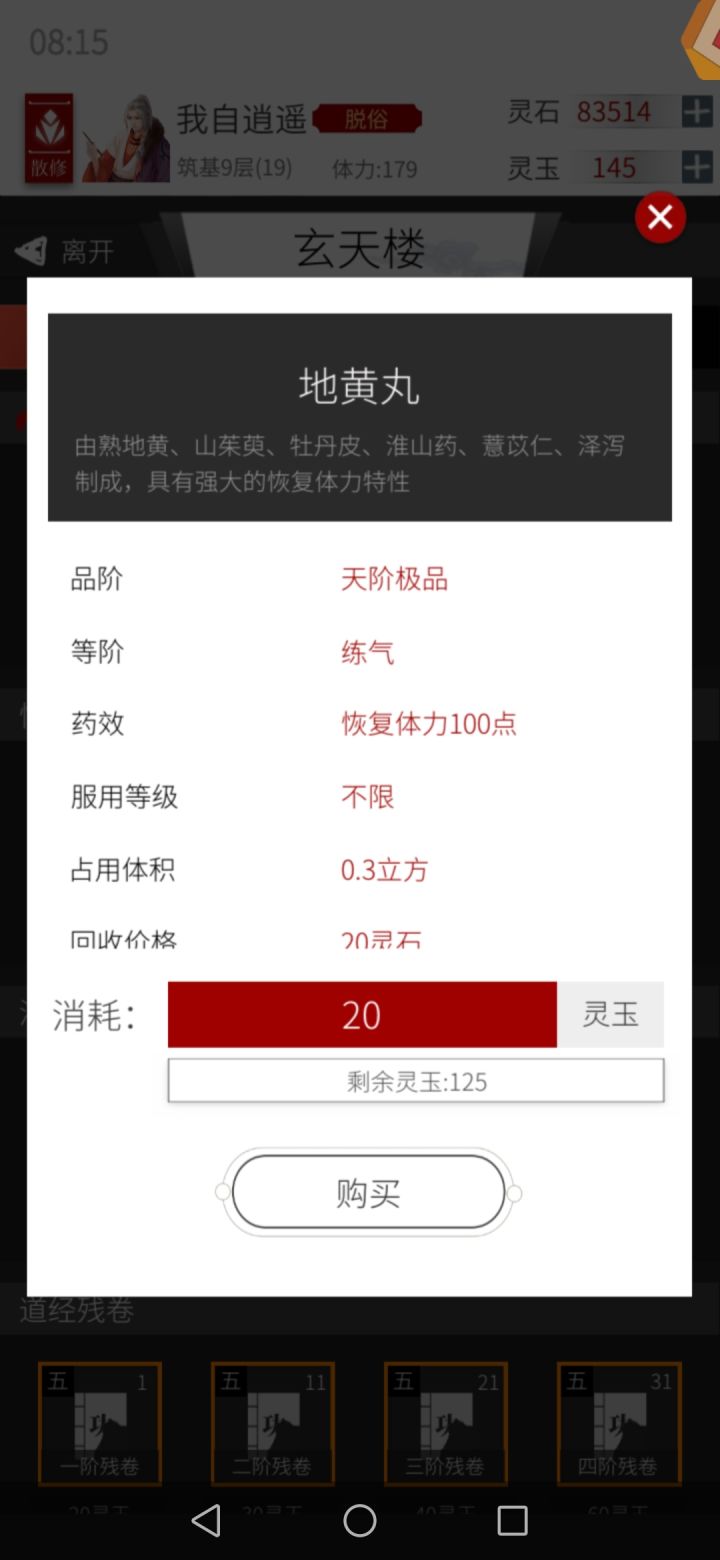Image resolution: width=720 pixels, height=1560 pixels.
Task: Tap the plus icon beside 灵石 currency
Action: [x=696, y=111]
